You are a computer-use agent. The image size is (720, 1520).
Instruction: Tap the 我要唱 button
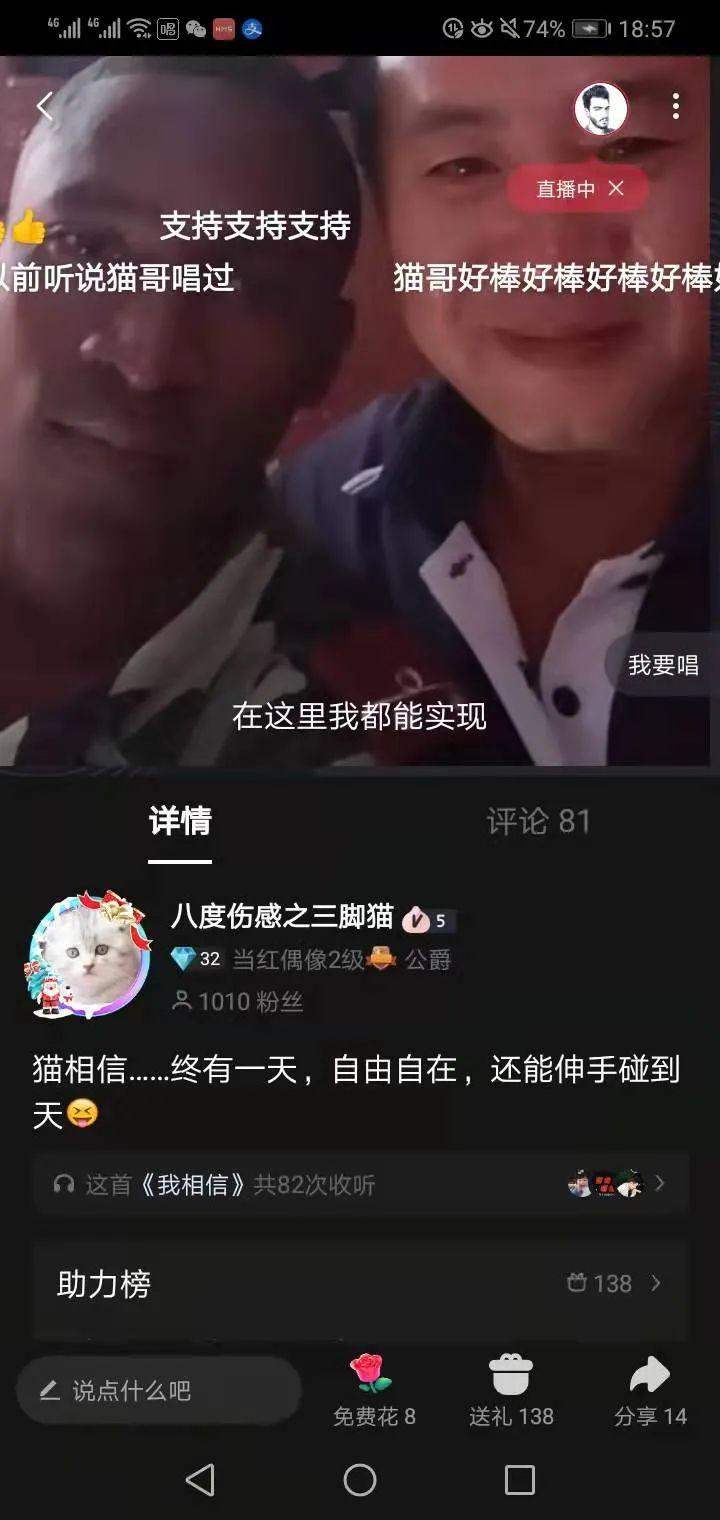click(x=662, y=665)
